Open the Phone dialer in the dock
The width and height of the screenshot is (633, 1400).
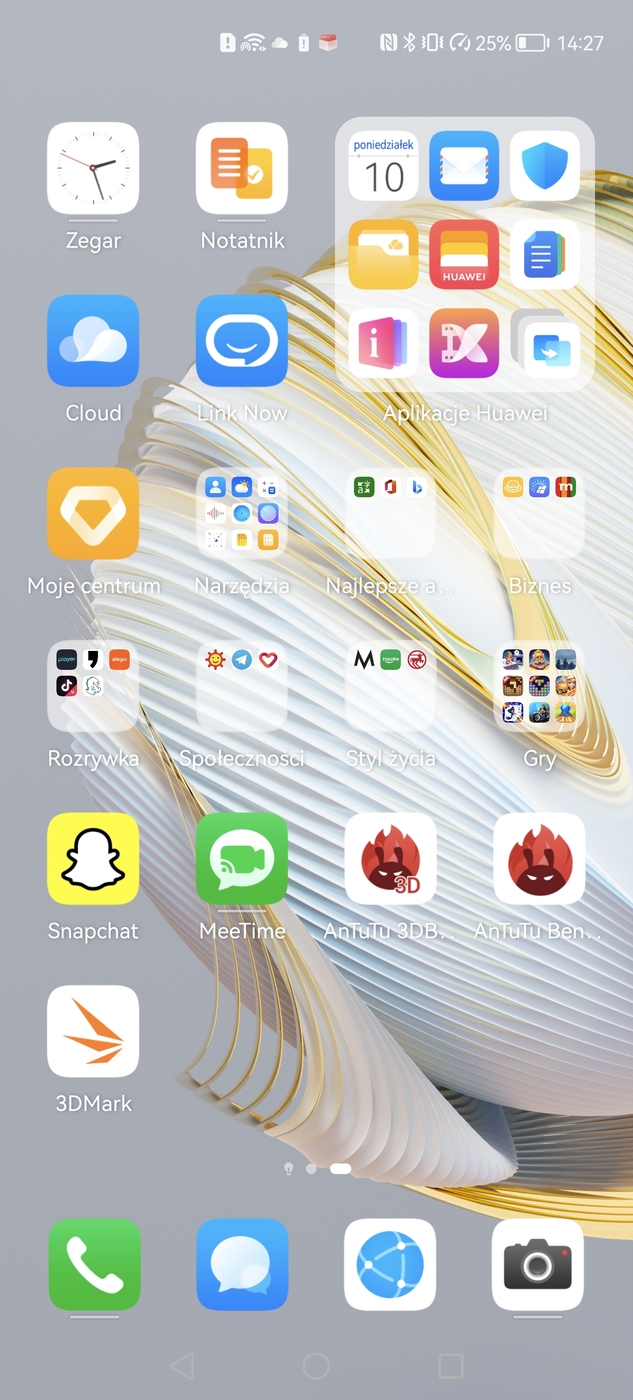(x=95, y=1264)
